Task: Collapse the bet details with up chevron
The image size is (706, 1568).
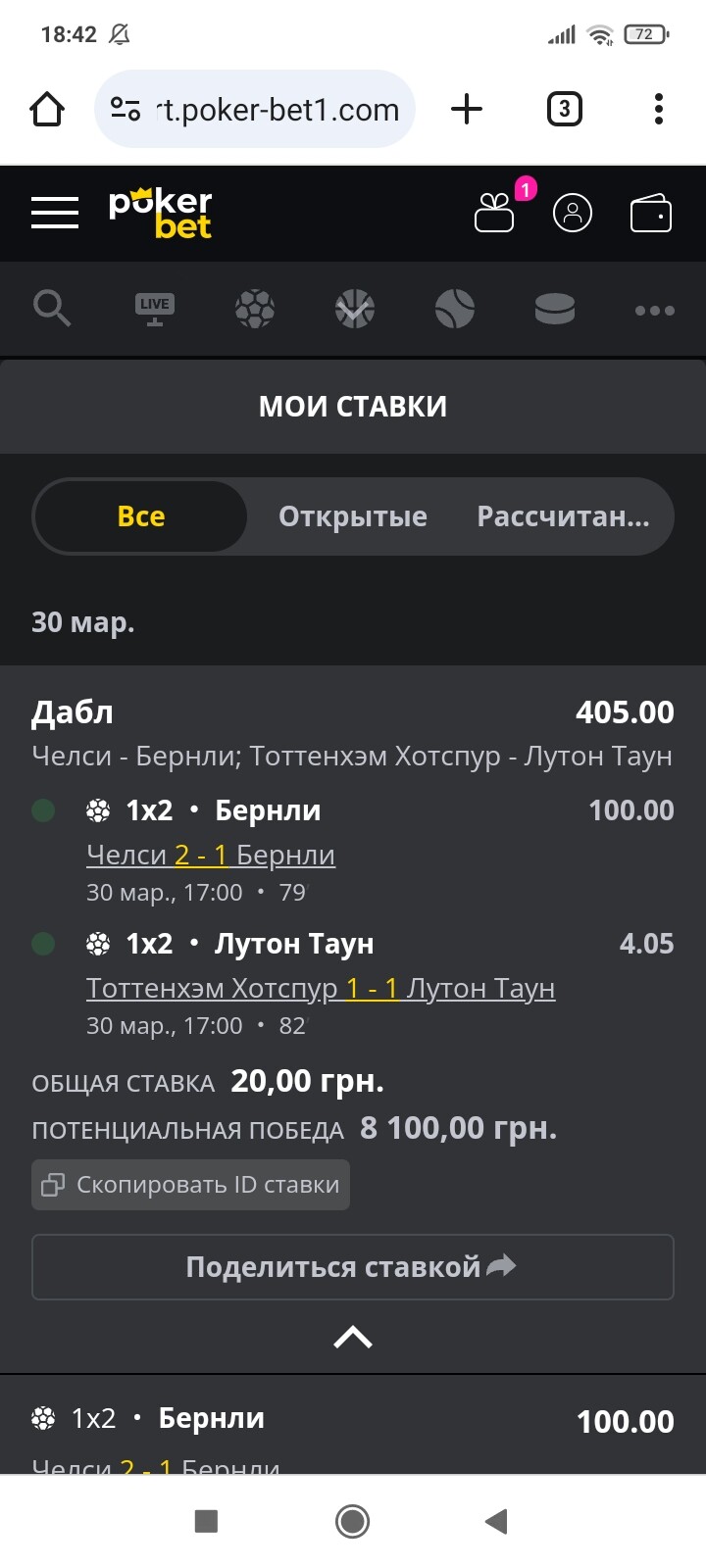Action: click(x=353, y=1338)
